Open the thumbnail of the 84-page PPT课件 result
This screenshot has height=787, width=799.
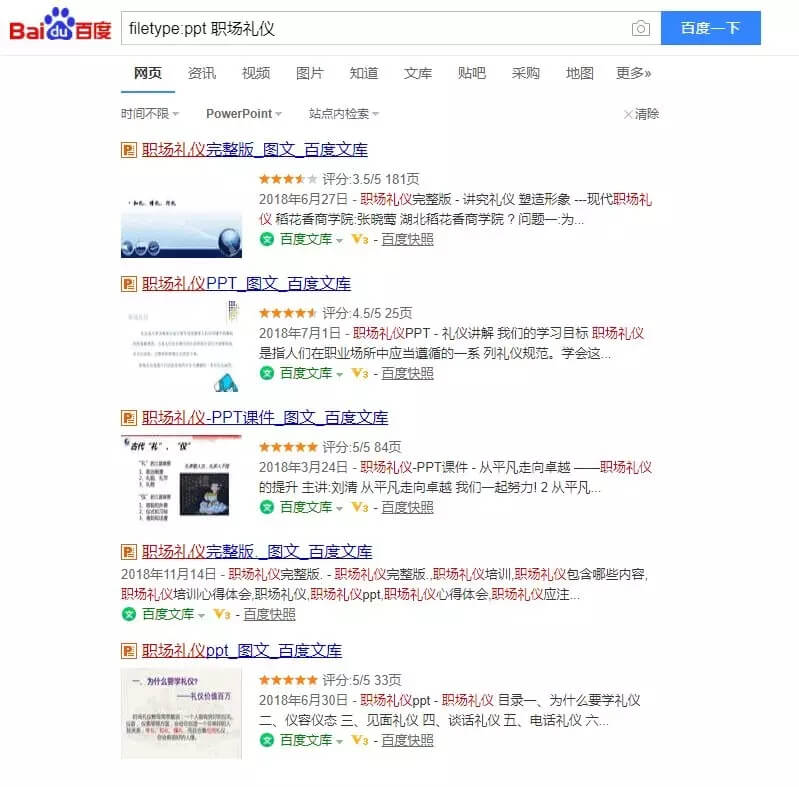click(180, 477)
